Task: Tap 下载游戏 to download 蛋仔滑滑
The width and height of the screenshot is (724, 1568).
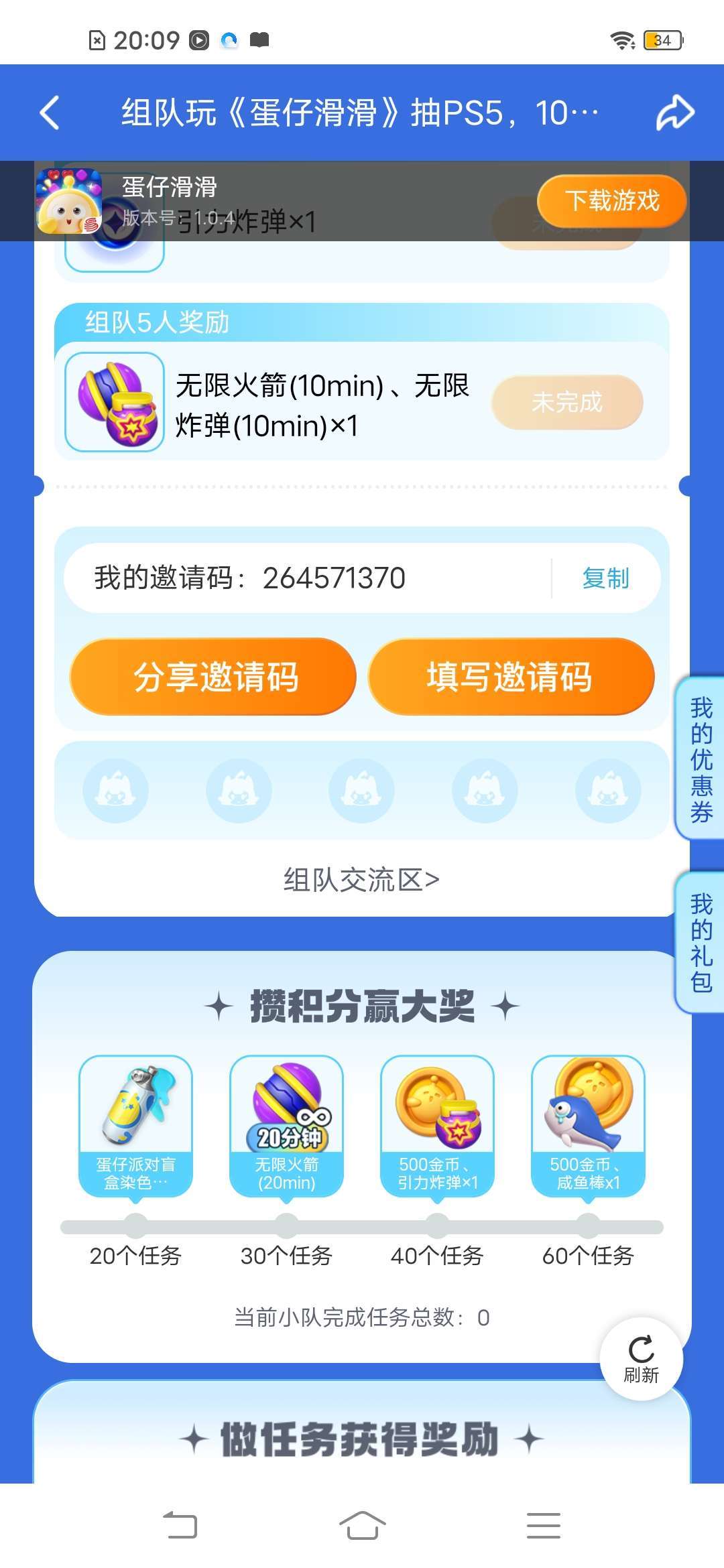Action: pyautogui.click(x=611, y=201)
